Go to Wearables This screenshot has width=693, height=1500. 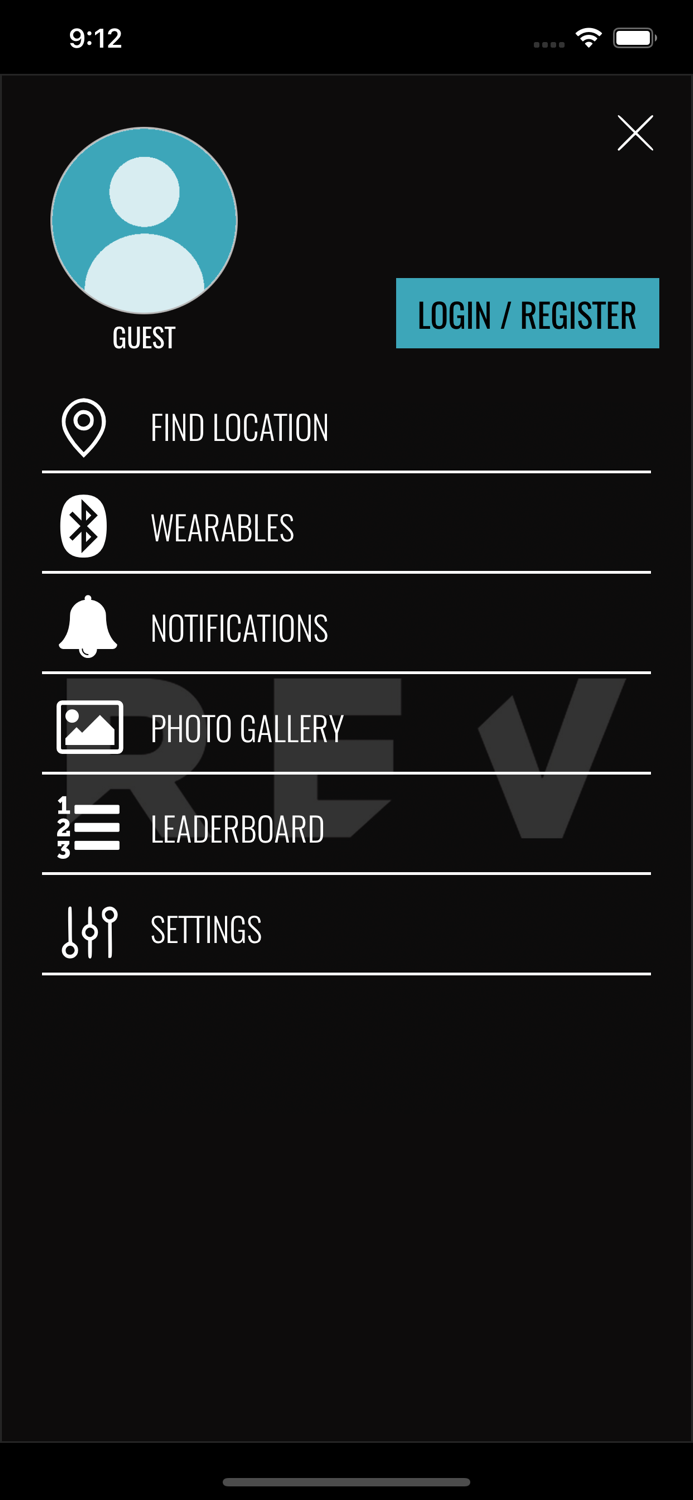[x=222, y=528]
